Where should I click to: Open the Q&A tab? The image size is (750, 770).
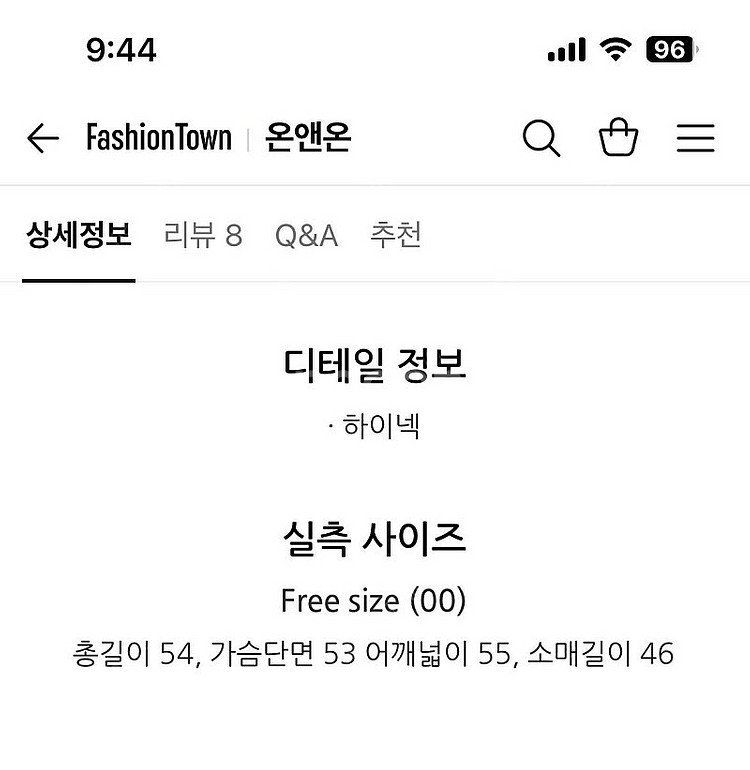coord(307,235)
